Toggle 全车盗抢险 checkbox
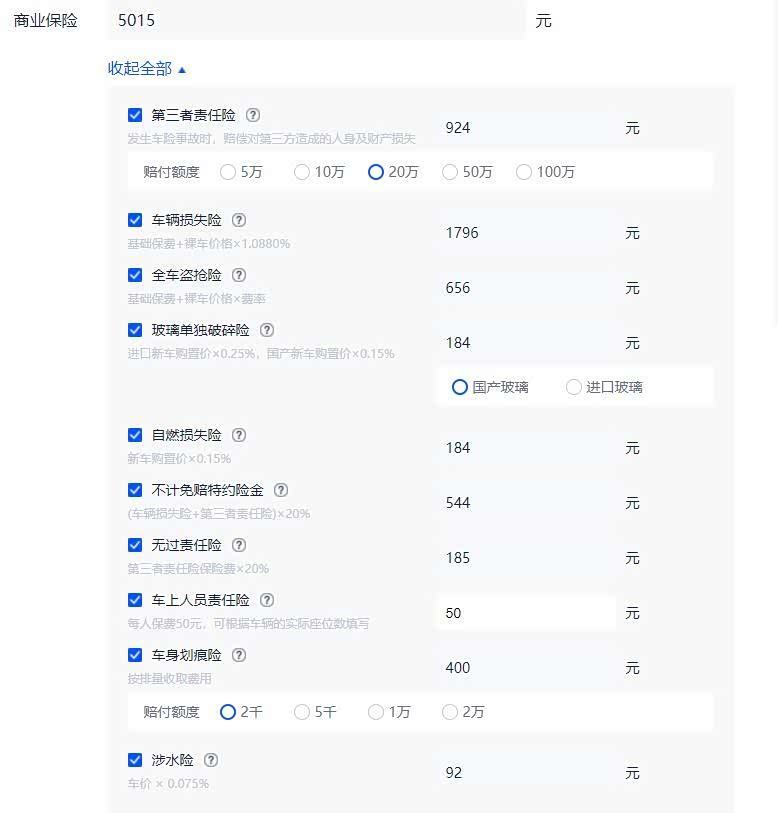The width and height of the screenshot is (778, 813). [x=135, y=275]
